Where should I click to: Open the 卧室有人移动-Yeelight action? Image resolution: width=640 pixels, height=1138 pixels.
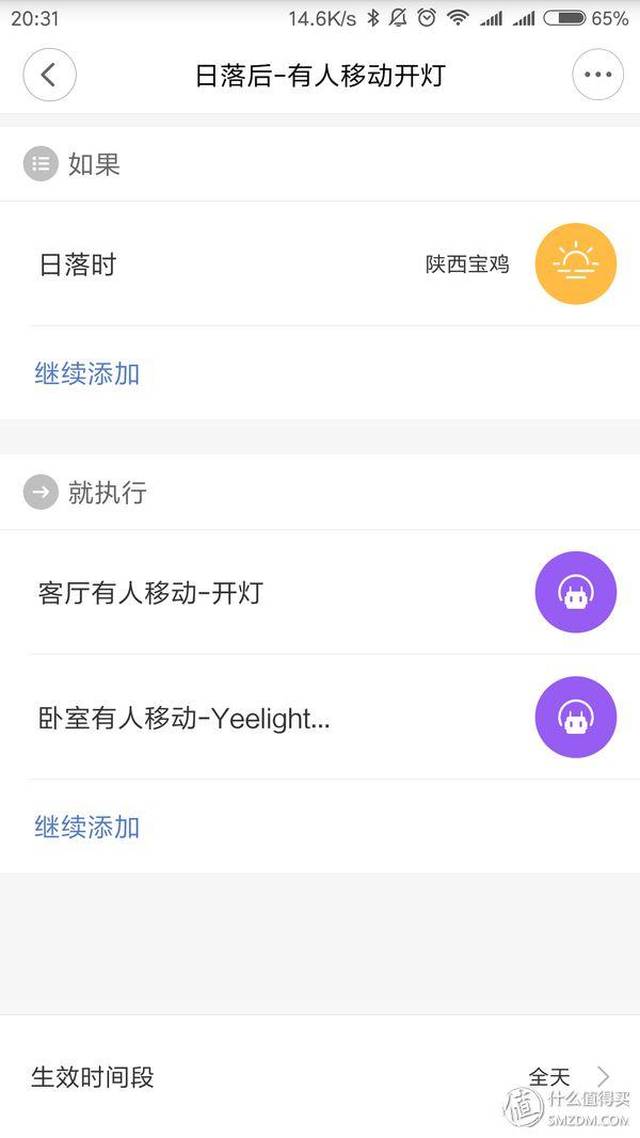pos(320,718)
